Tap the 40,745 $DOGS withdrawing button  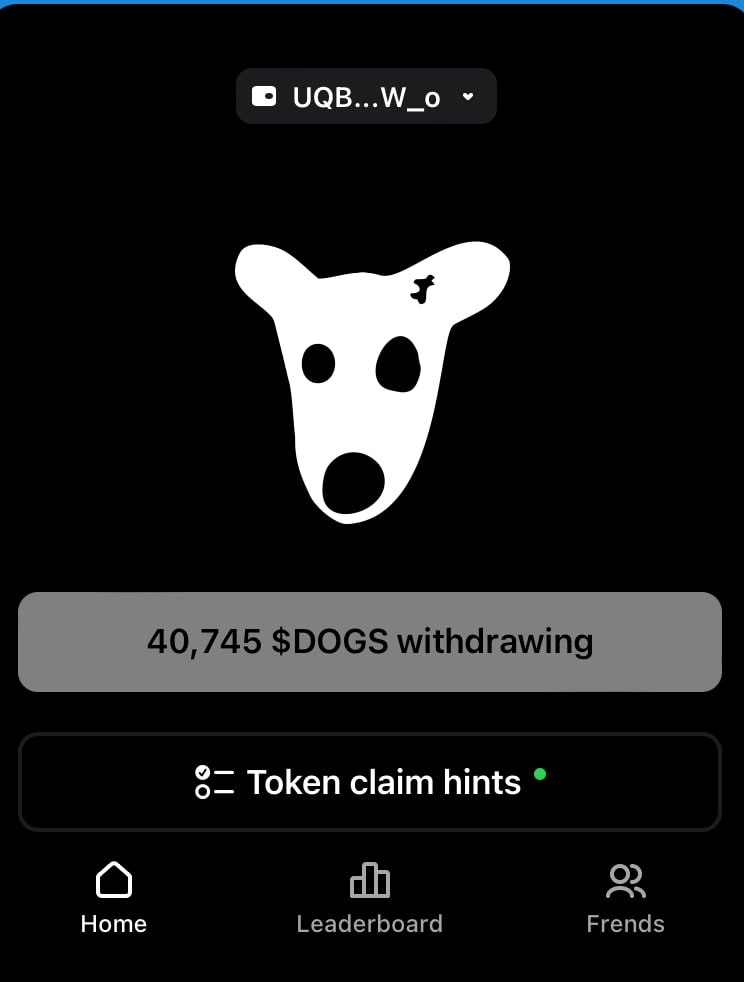pyautogui.click(x=370, y=642)
